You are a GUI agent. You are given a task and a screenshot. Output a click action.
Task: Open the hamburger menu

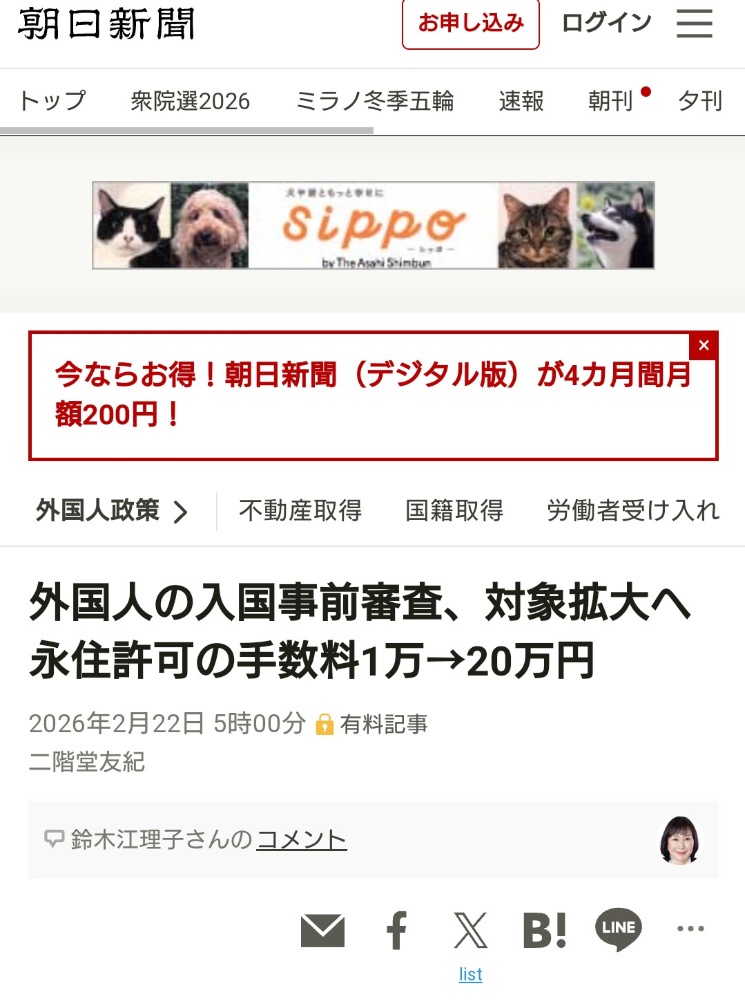click(x=694, y=24)
